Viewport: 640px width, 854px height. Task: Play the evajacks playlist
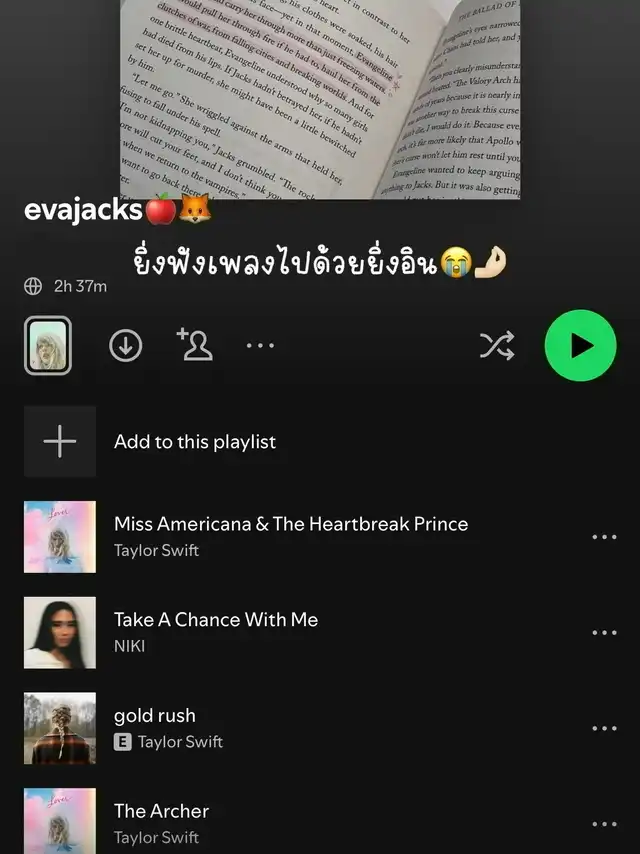pyautogui.click(x=580, y=346)
